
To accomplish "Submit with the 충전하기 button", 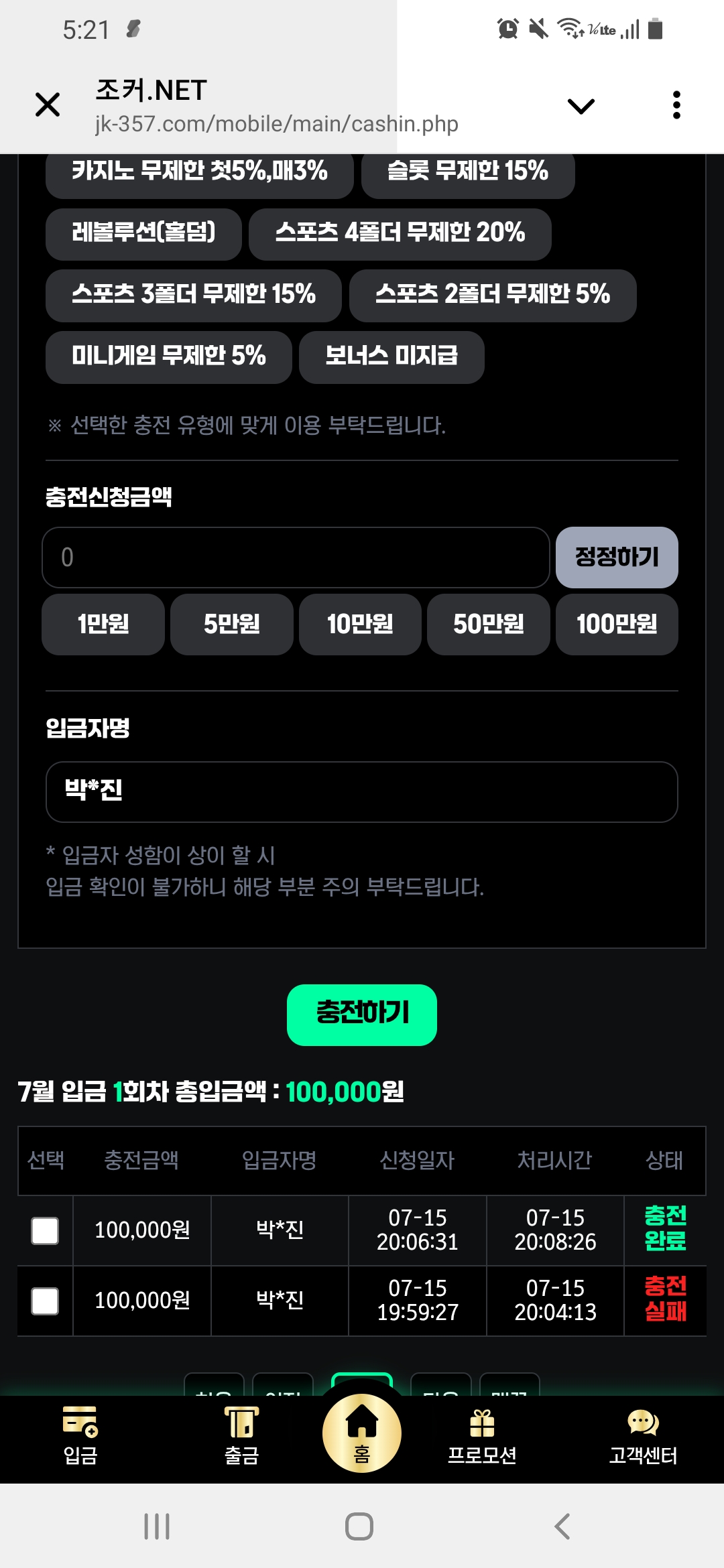I will tap(361, 1015).
